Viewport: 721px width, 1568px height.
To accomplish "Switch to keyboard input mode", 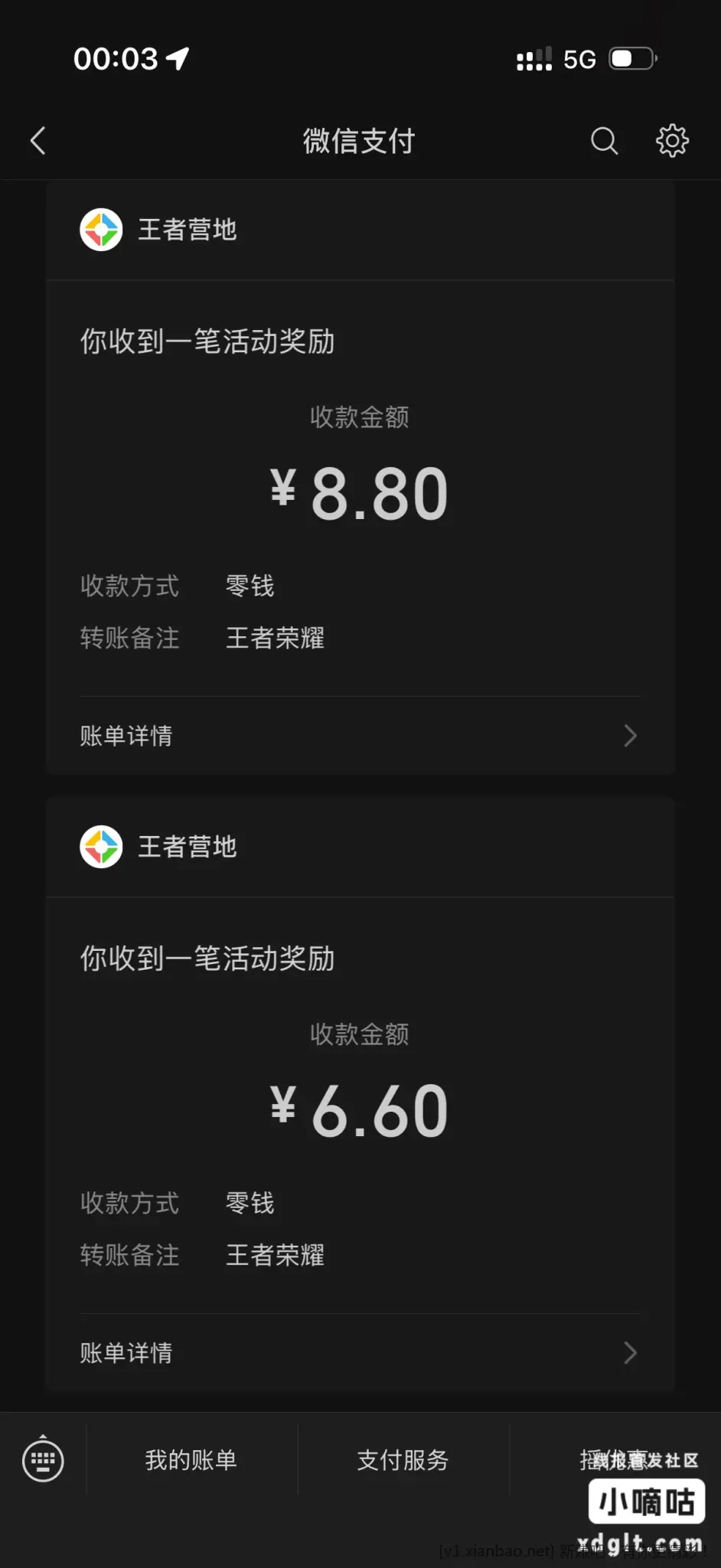I will [43, 1460].
